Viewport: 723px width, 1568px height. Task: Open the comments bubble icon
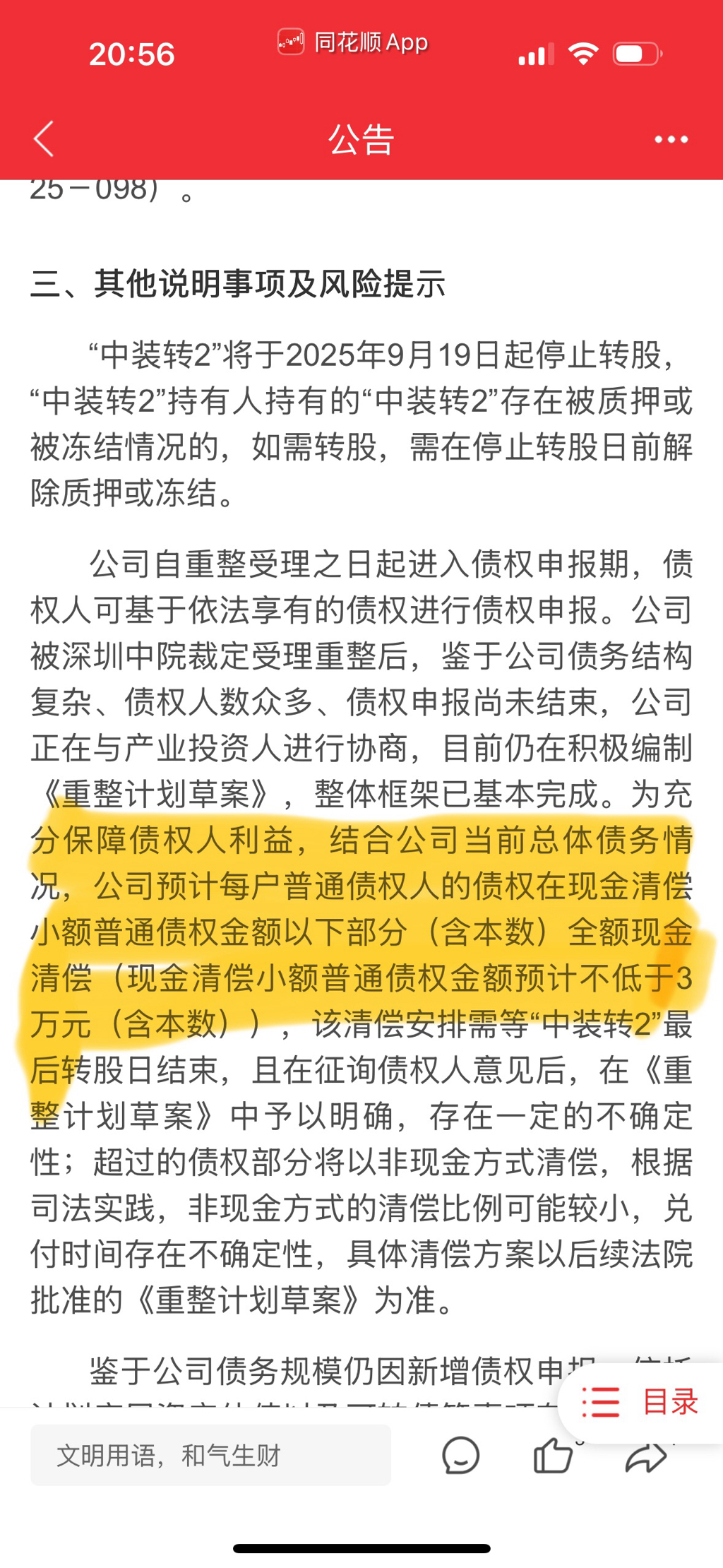(460, 1456)
